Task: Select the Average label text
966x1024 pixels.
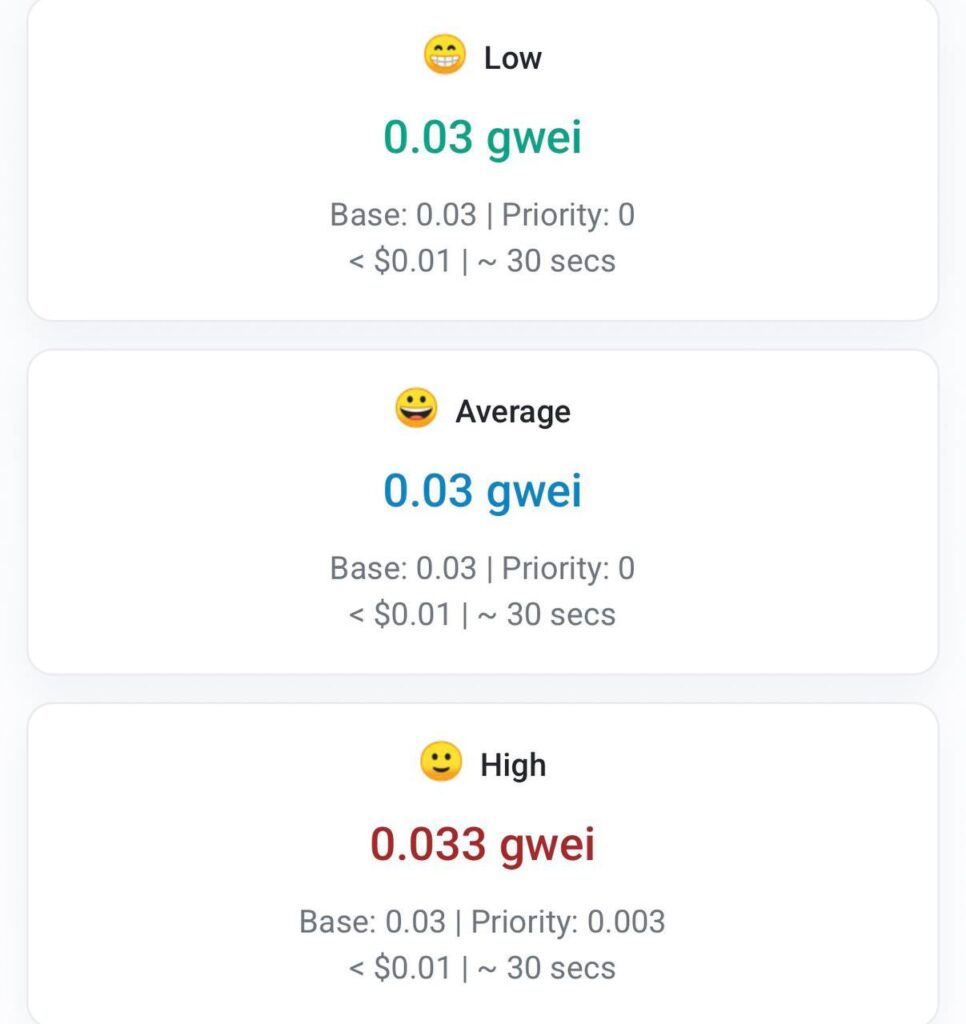Action: (513, 410)
